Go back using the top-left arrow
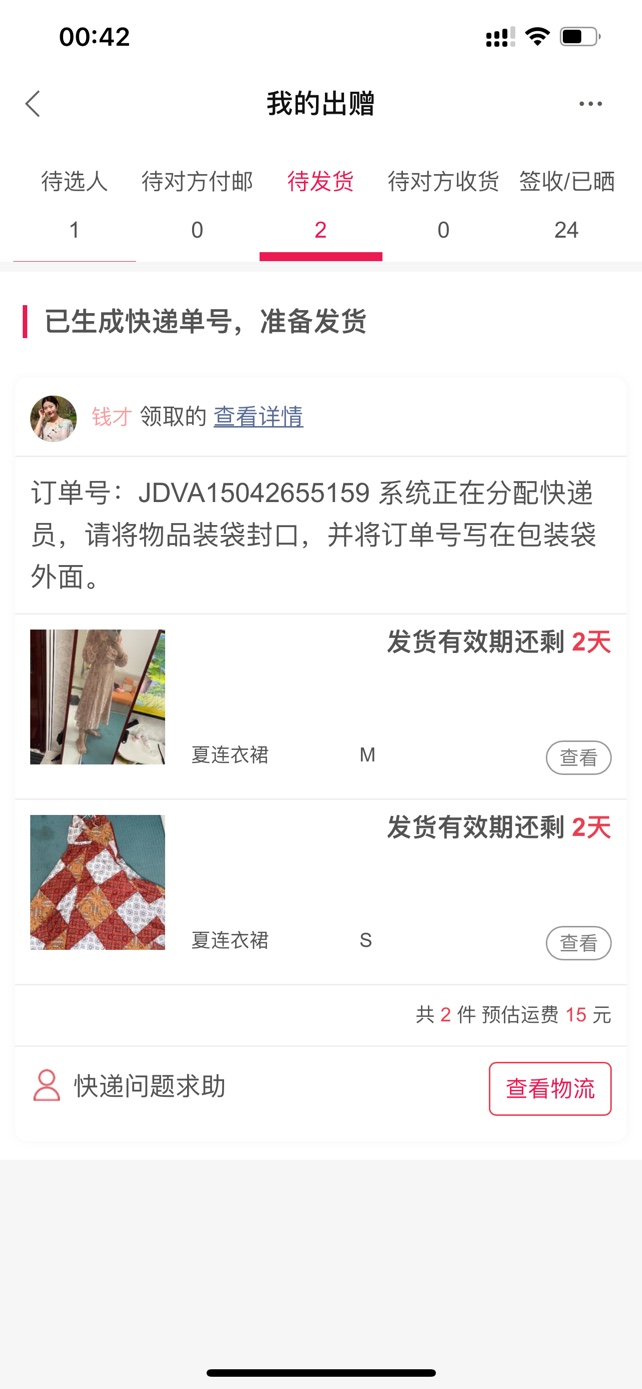Viewport: 642px width, 1389px height. 33,103
